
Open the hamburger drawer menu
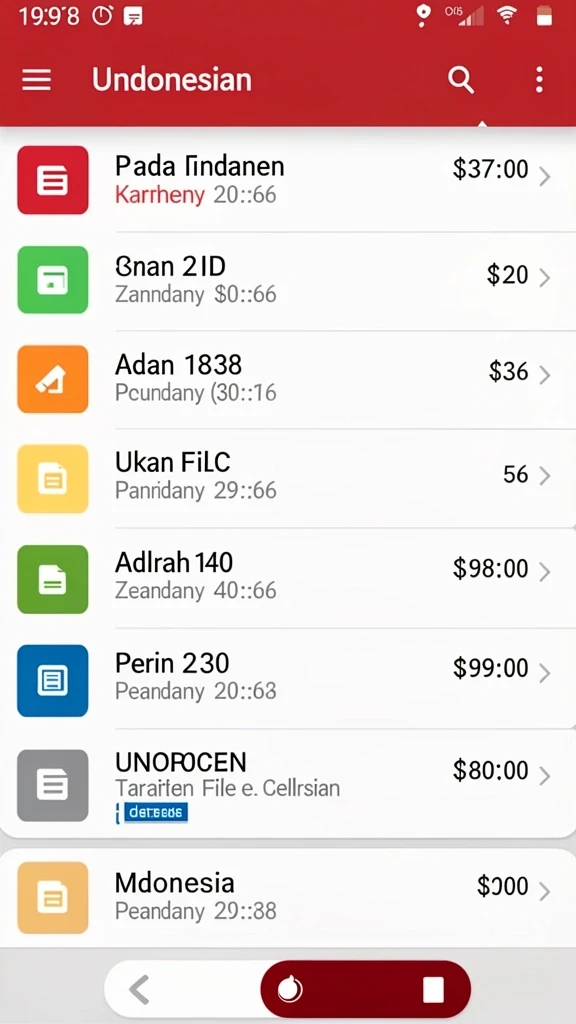[x=37, y=80]
